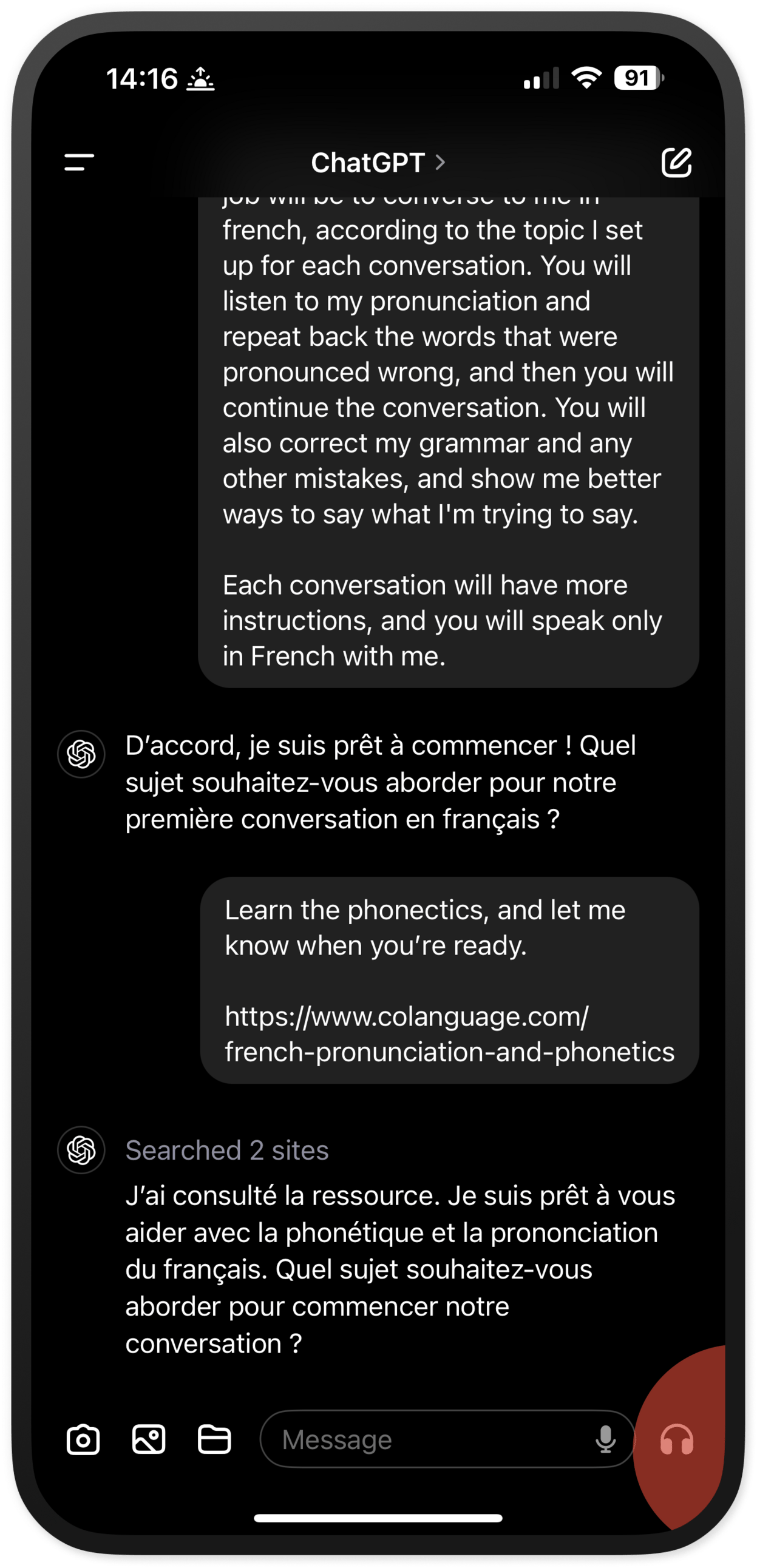Open the colanguage.com pronunciation link

tap(449, 1033)
